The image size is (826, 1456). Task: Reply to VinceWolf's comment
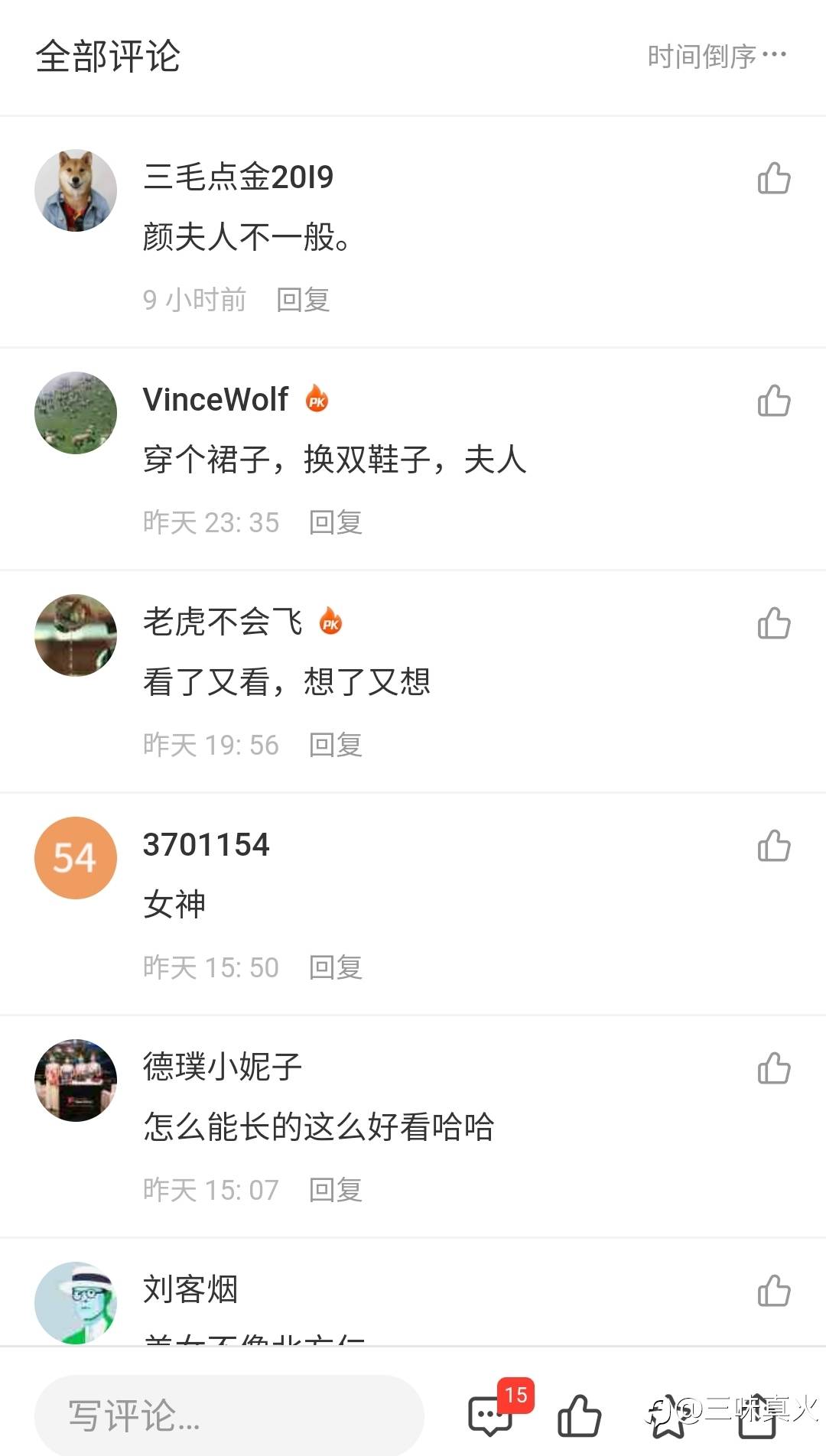coord(335,522)
